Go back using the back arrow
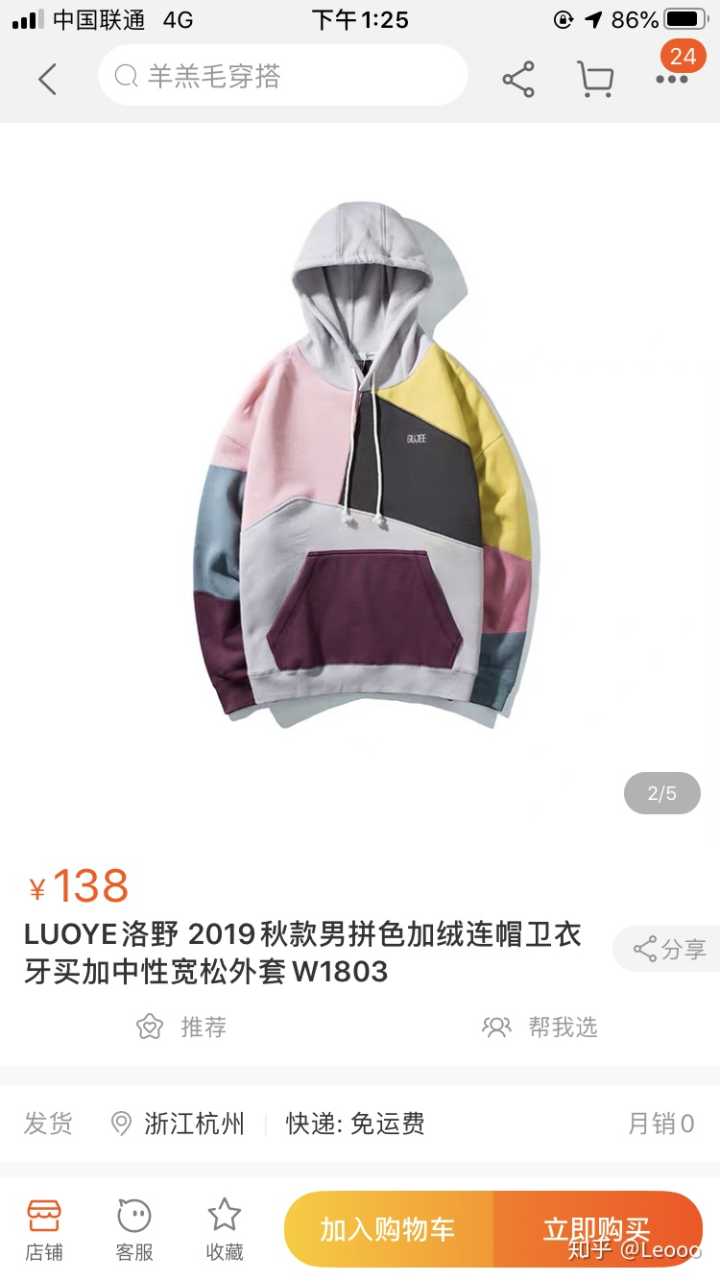This screenshot has width=720, height=1281. click(47, 78)
